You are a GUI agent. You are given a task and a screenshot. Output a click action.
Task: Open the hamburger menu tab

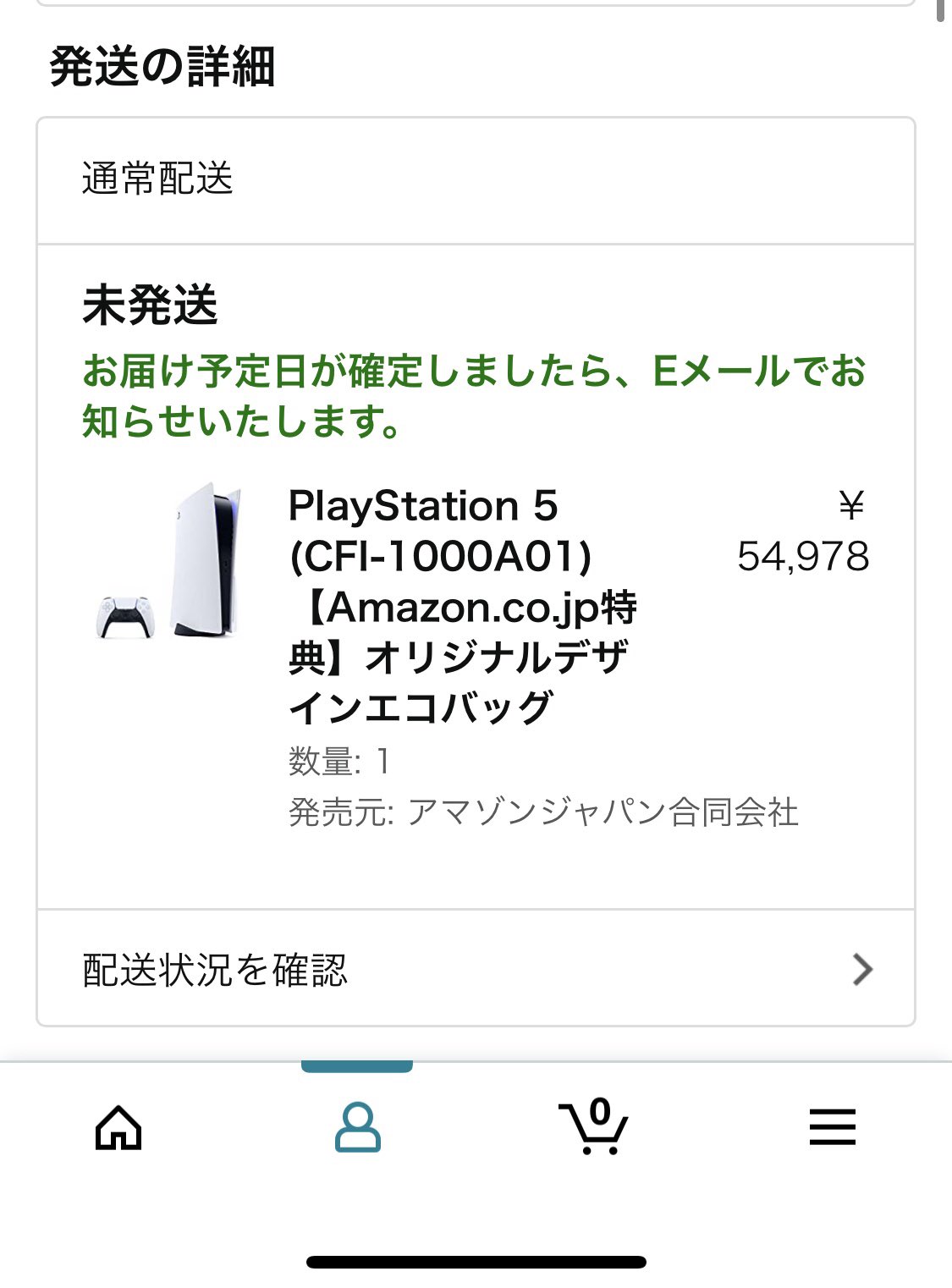coord(832,1128)
